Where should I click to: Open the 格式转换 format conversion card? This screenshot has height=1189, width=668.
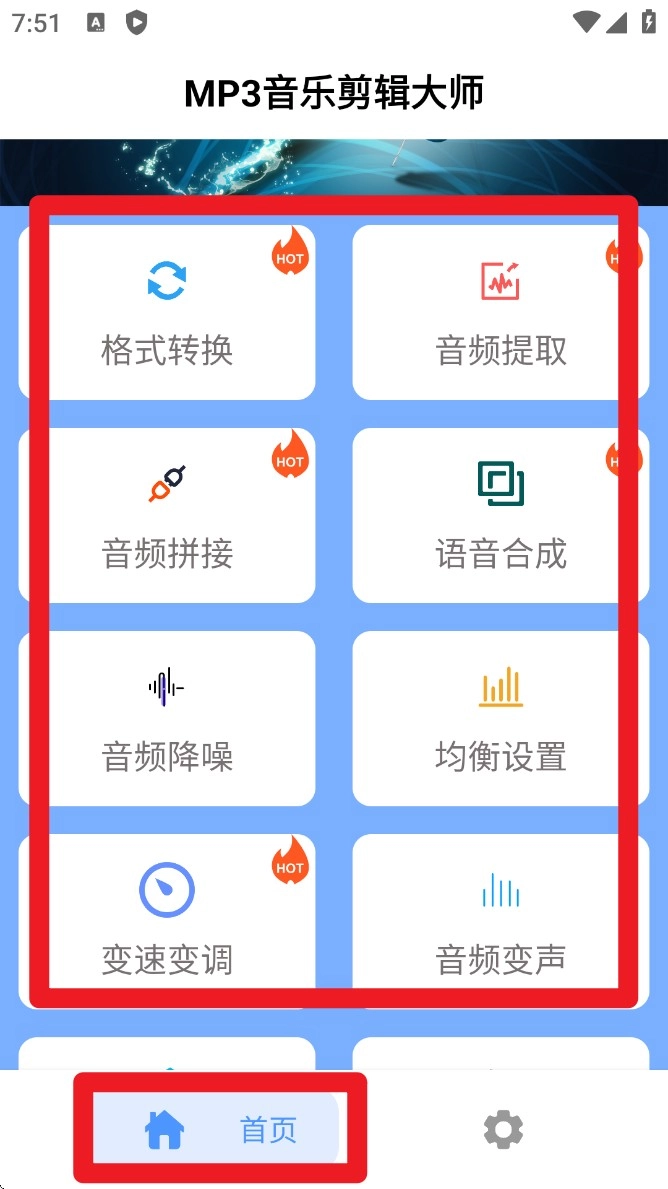click(x=167, y=312)
